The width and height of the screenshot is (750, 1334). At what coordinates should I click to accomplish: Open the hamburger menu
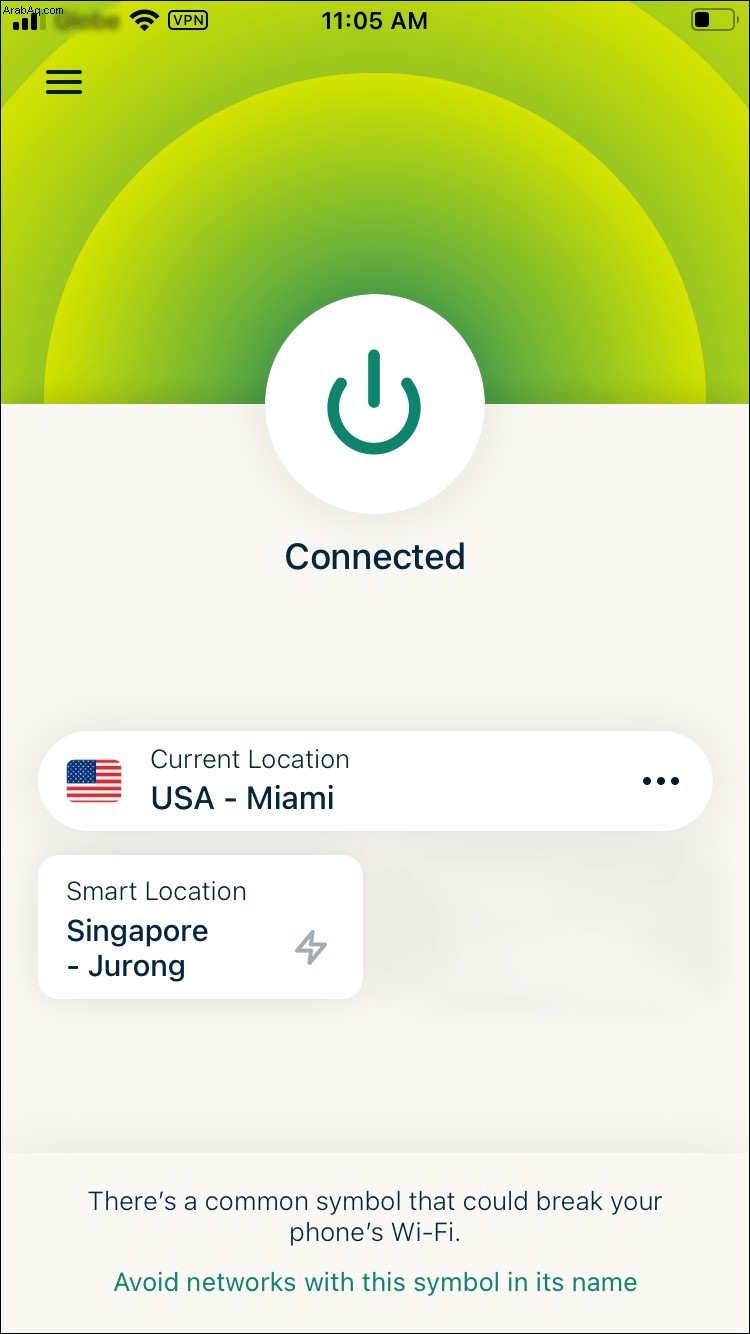(64, 81)
